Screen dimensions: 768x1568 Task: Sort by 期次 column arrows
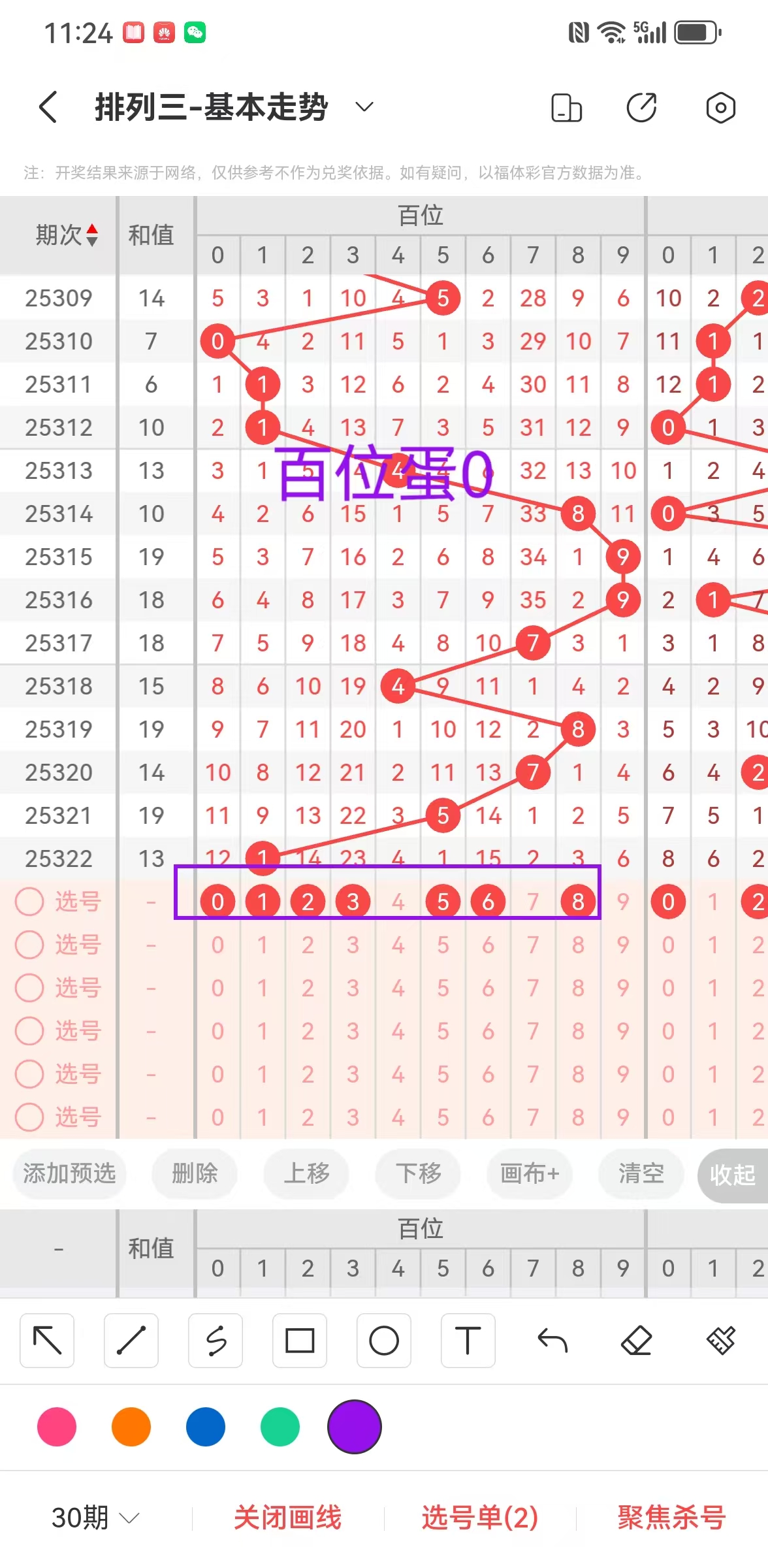coord(92,235)
